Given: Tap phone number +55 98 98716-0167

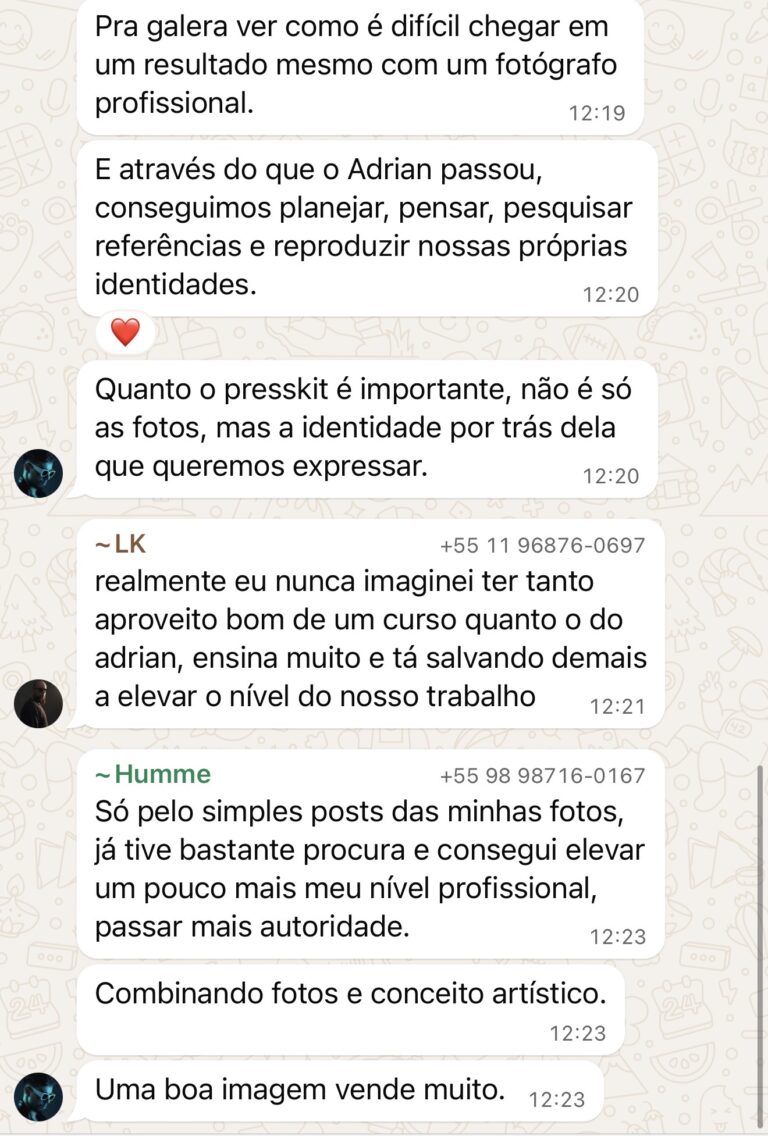Looking at the screenshot, I should tap(542, 776).
